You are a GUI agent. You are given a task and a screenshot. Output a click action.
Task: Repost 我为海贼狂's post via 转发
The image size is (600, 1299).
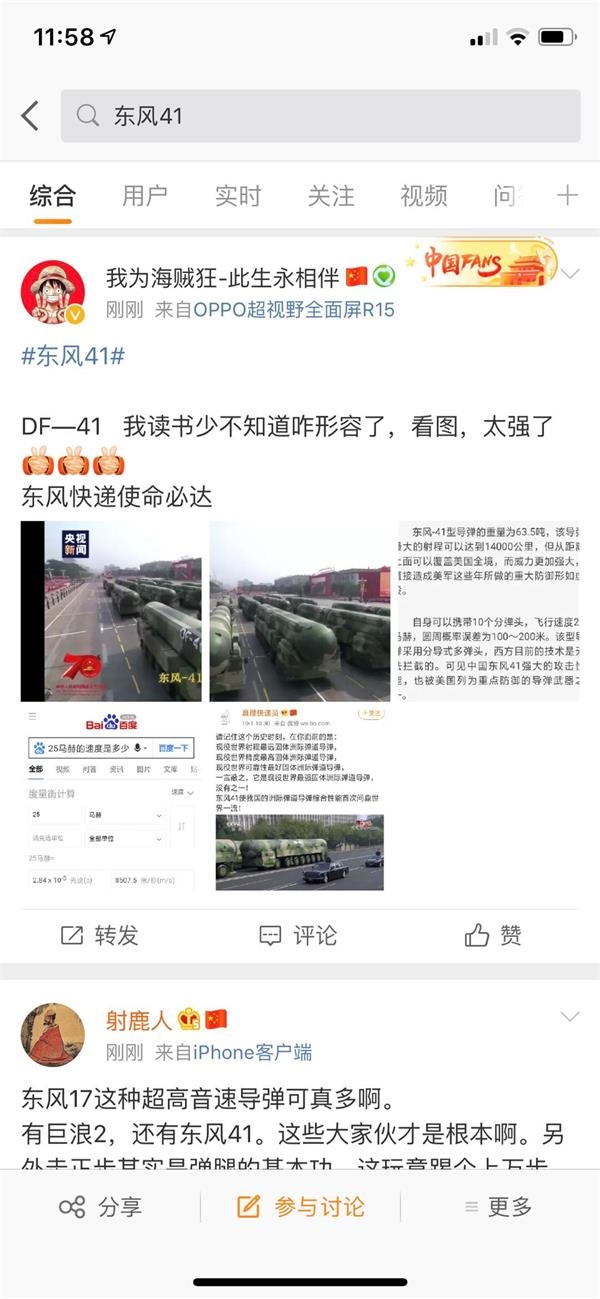(x=99, y=935)
